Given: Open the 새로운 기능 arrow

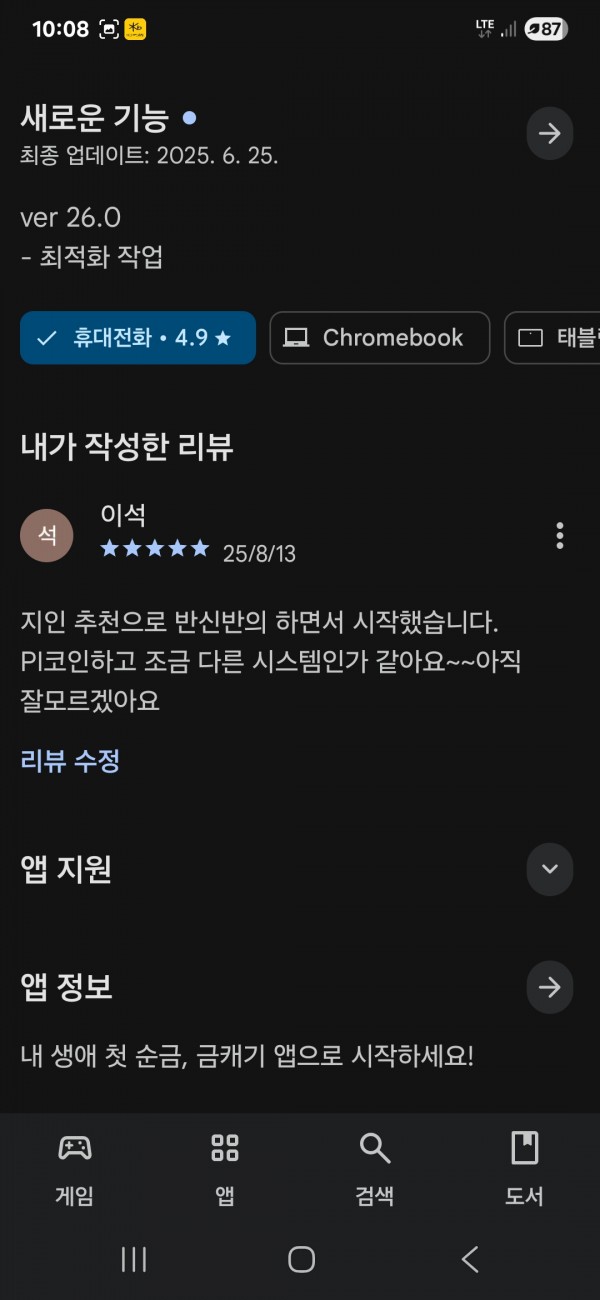Looking at the screenshot, I should 549,133.
